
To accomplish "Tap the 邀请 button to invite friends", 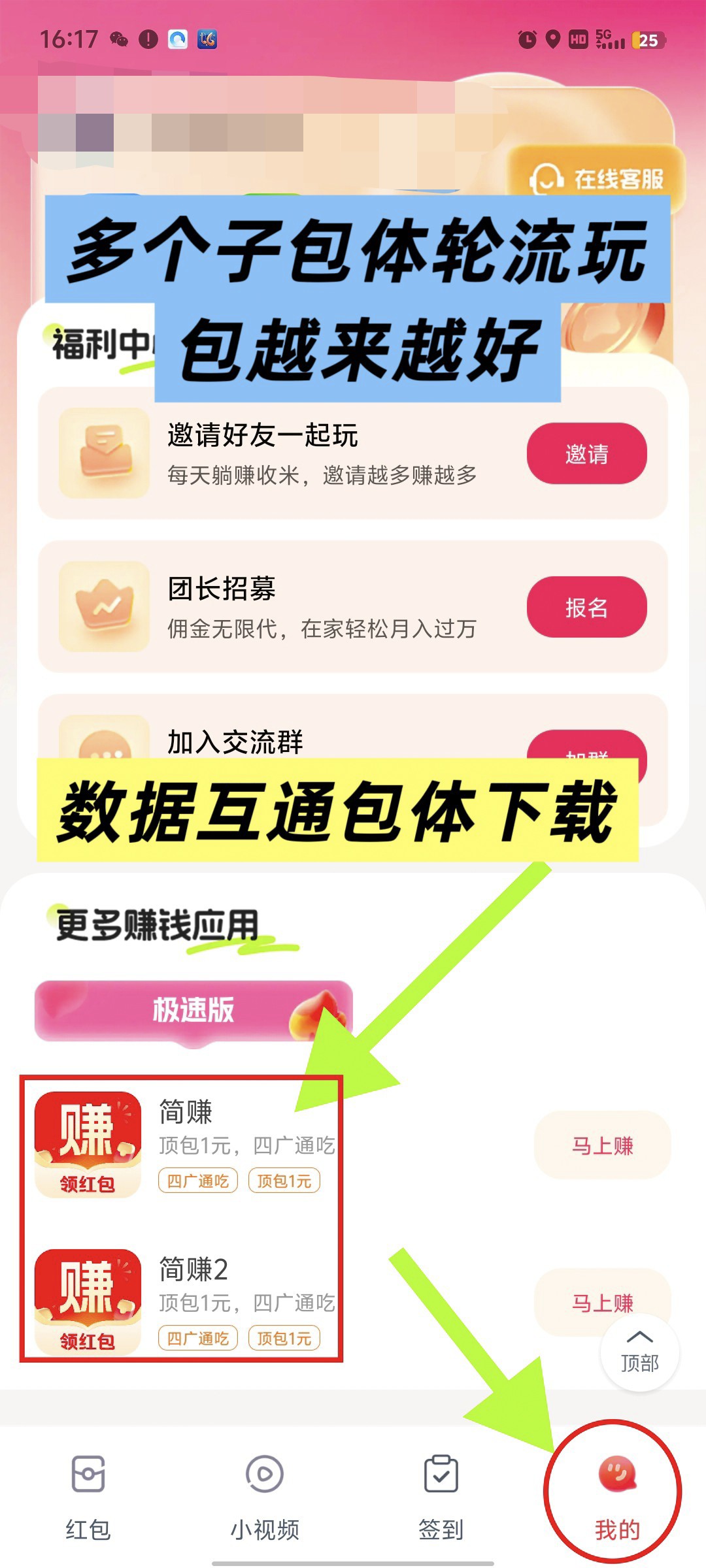I will pyautogui.click(x=586, y=453).
